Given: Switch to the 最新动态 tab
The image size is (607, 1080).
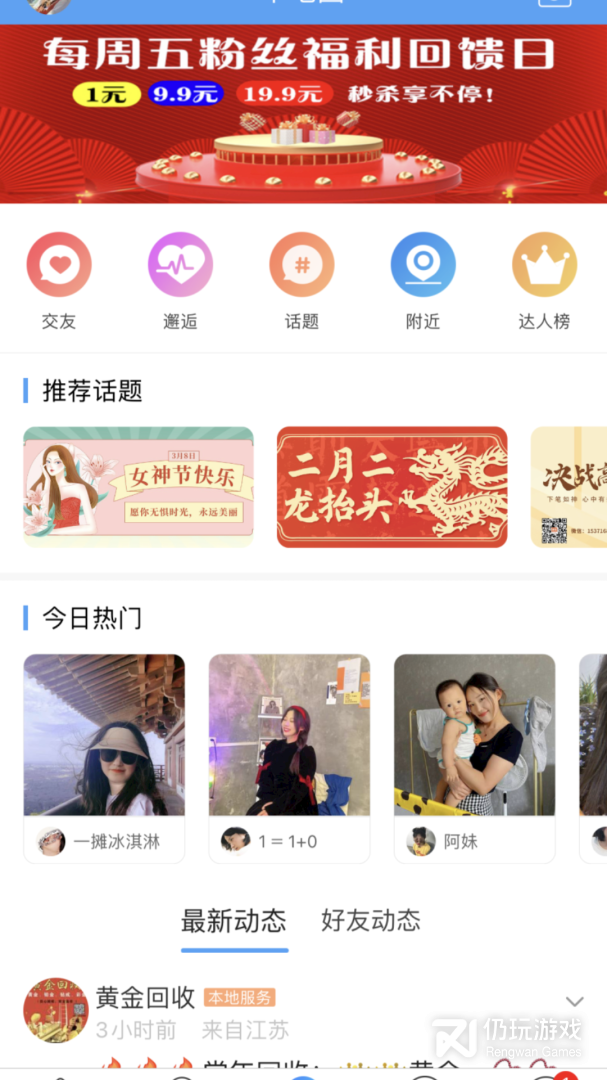Looking at the screenshot, I should point(234,921).
